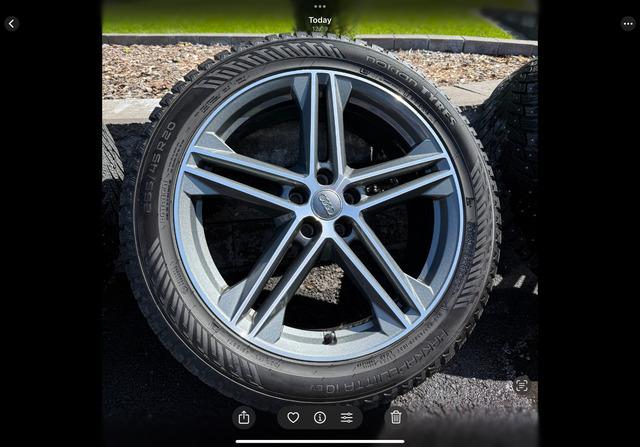Mark the photo as favorite

point(293,417)
